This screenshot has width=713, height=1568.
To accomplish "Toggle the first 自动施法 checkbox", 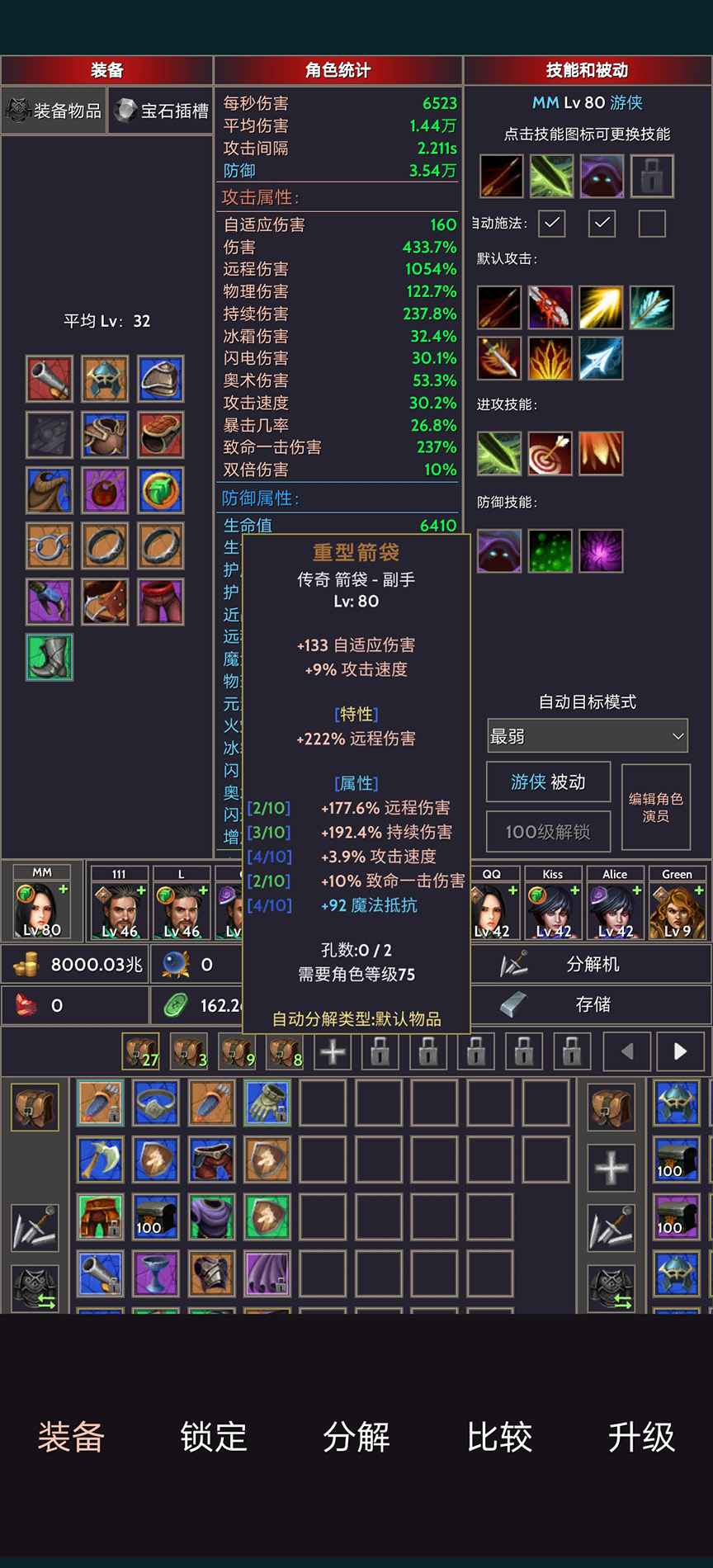I will [551, 224].
